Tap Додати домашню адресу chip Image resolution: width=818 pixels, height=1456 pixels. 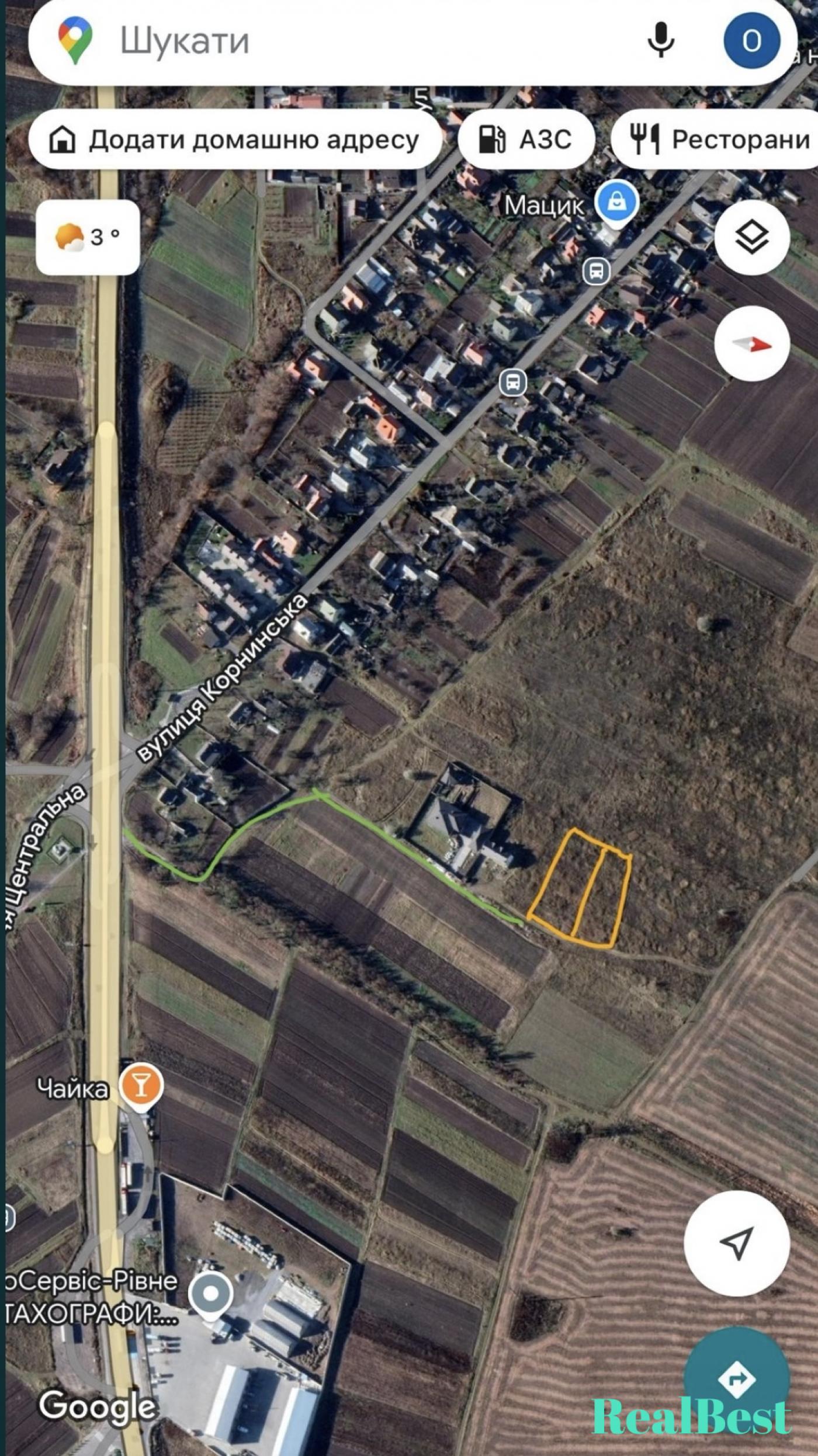point(235,140)
